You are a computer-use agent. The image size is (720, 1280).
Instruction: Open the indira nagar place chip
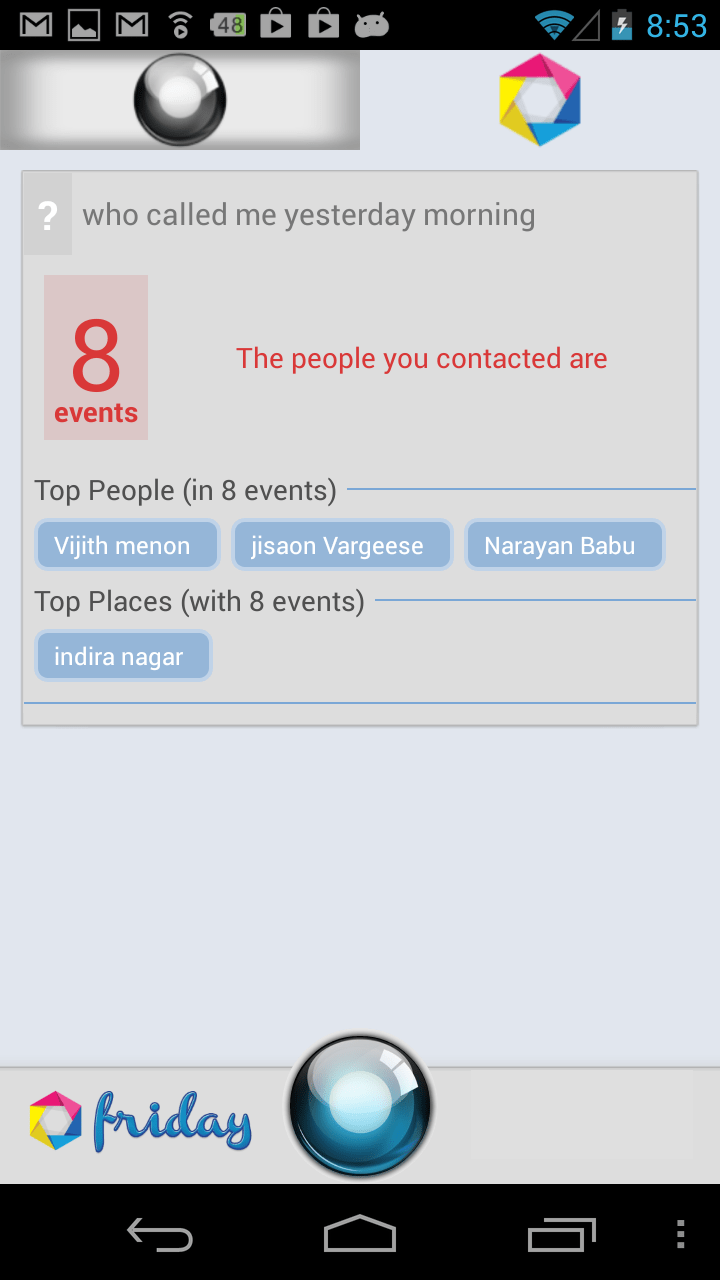click(x=123, y=657)
